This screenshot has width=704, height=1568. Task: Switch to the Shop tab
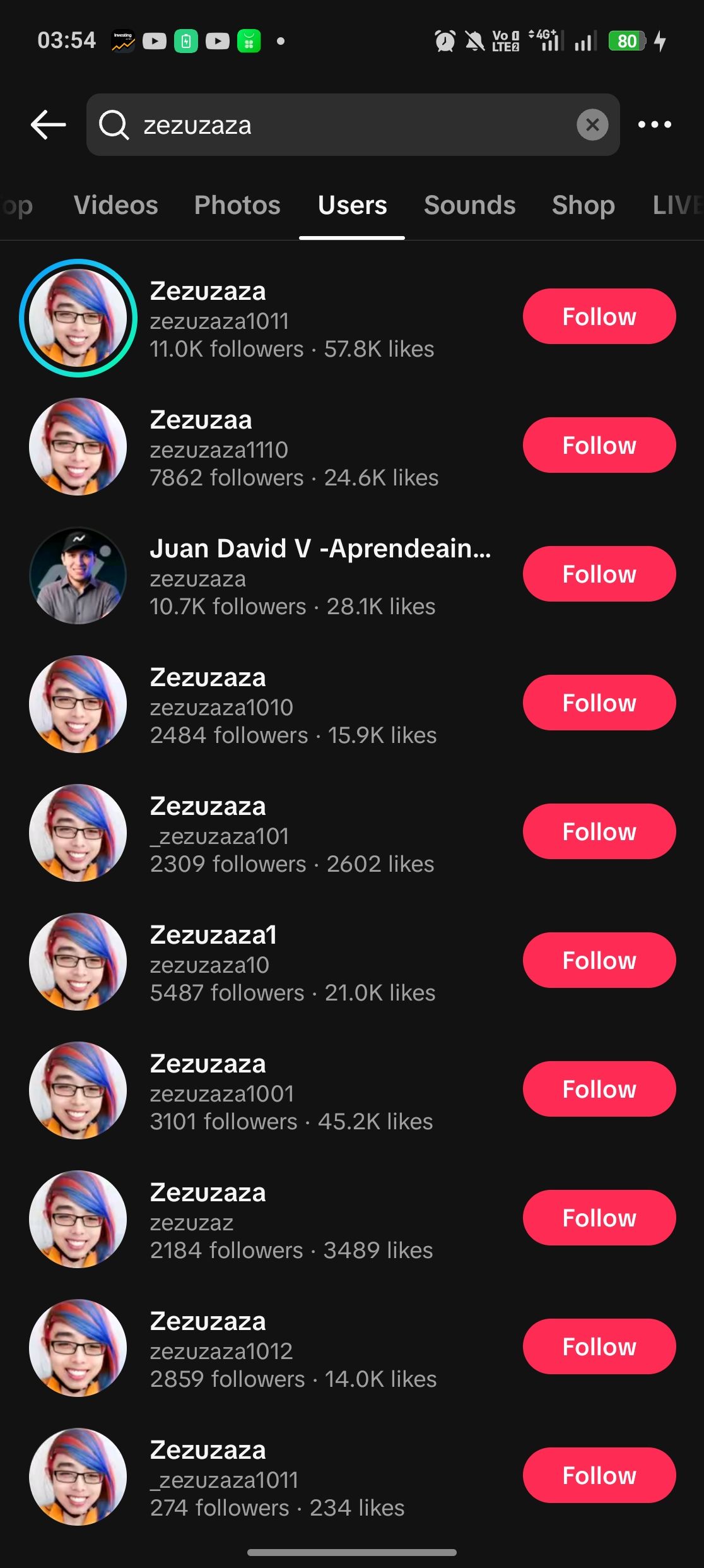point(583,205)
